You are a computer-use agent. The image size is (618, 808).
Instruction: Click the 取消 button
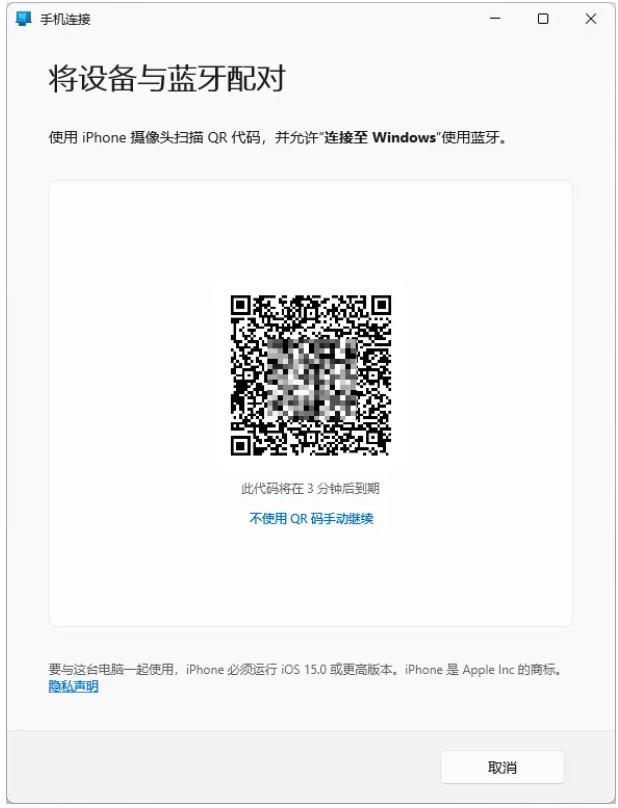coord(502,767)
